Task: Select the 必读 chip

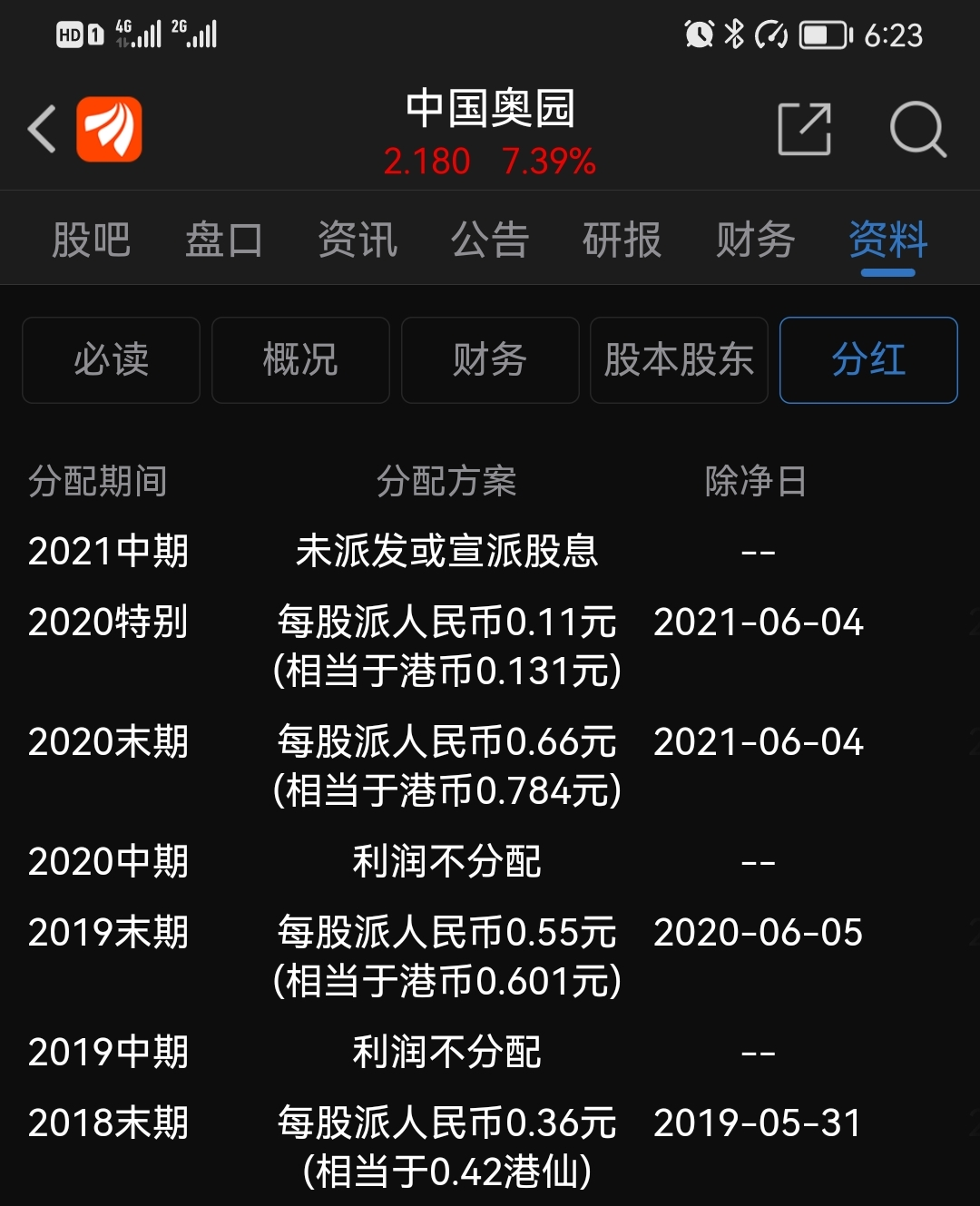Action: 111,360
